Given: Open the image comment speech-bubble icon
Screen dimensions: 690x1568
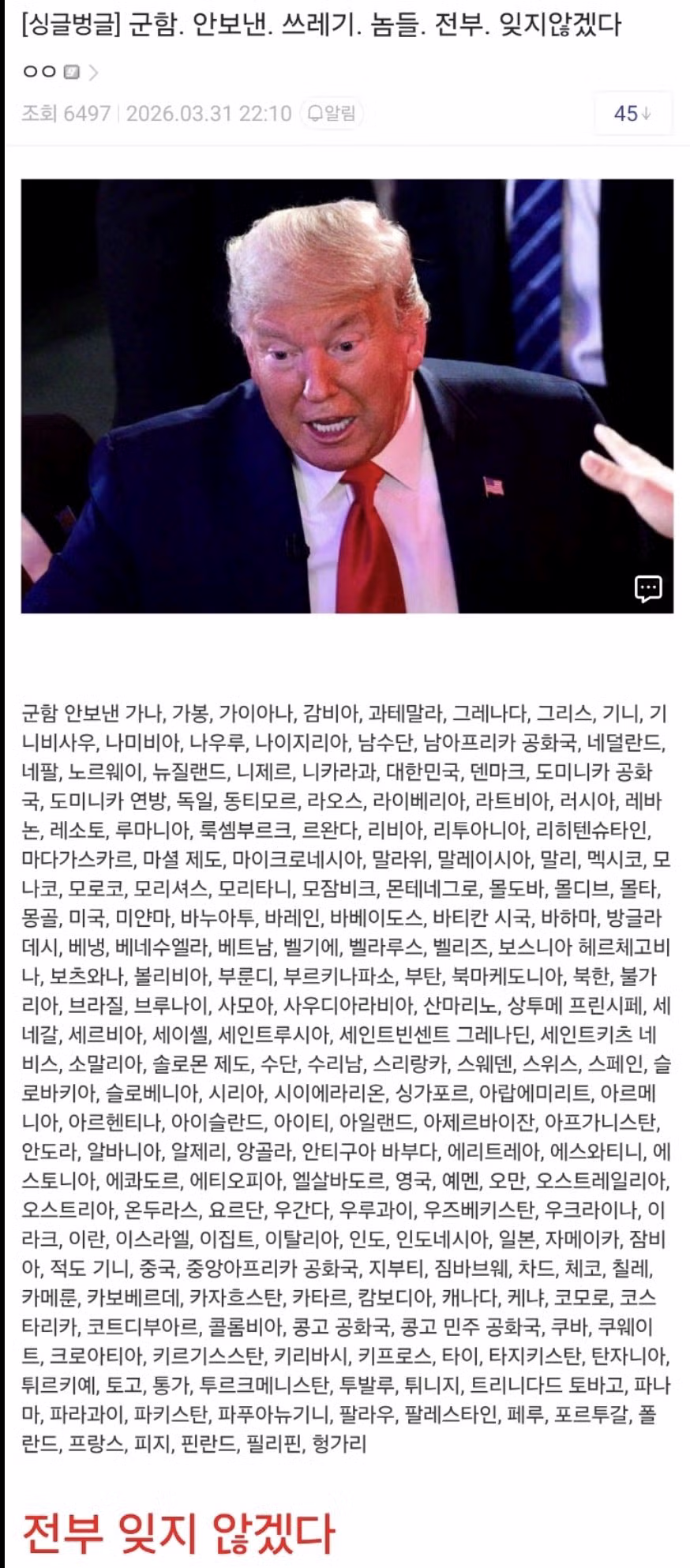Looking at the screenshot, I should coord(648,588).
